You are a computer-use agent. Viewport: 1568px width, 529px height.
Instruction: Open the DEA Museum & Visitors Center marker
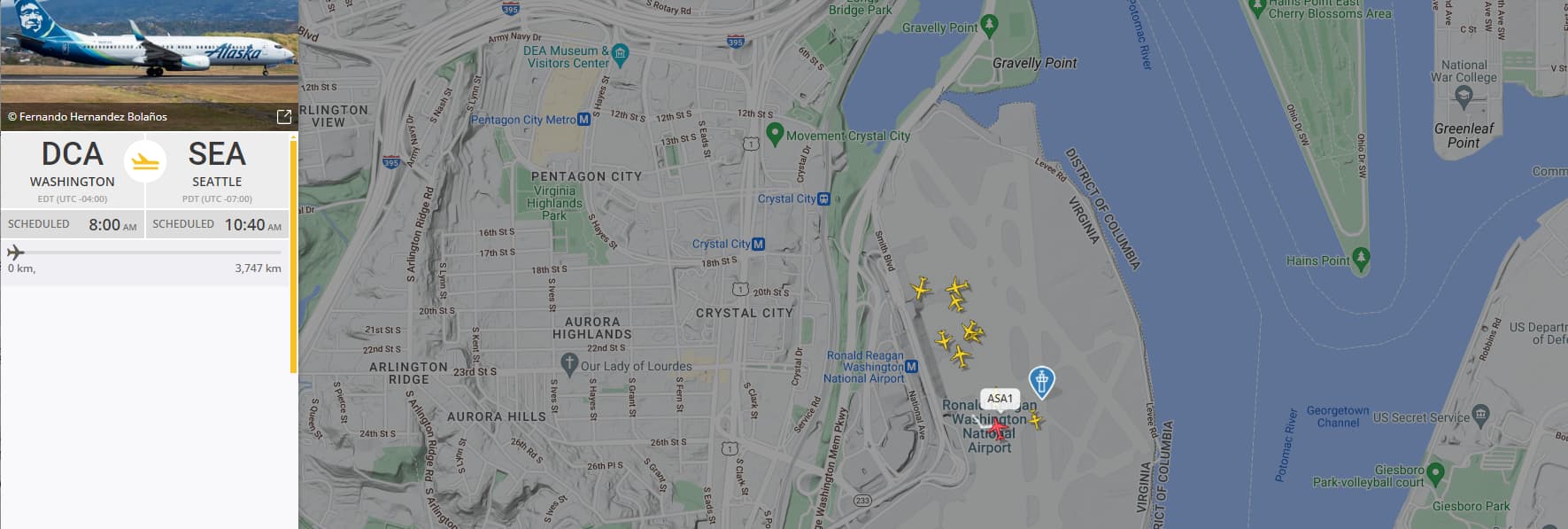620,55
